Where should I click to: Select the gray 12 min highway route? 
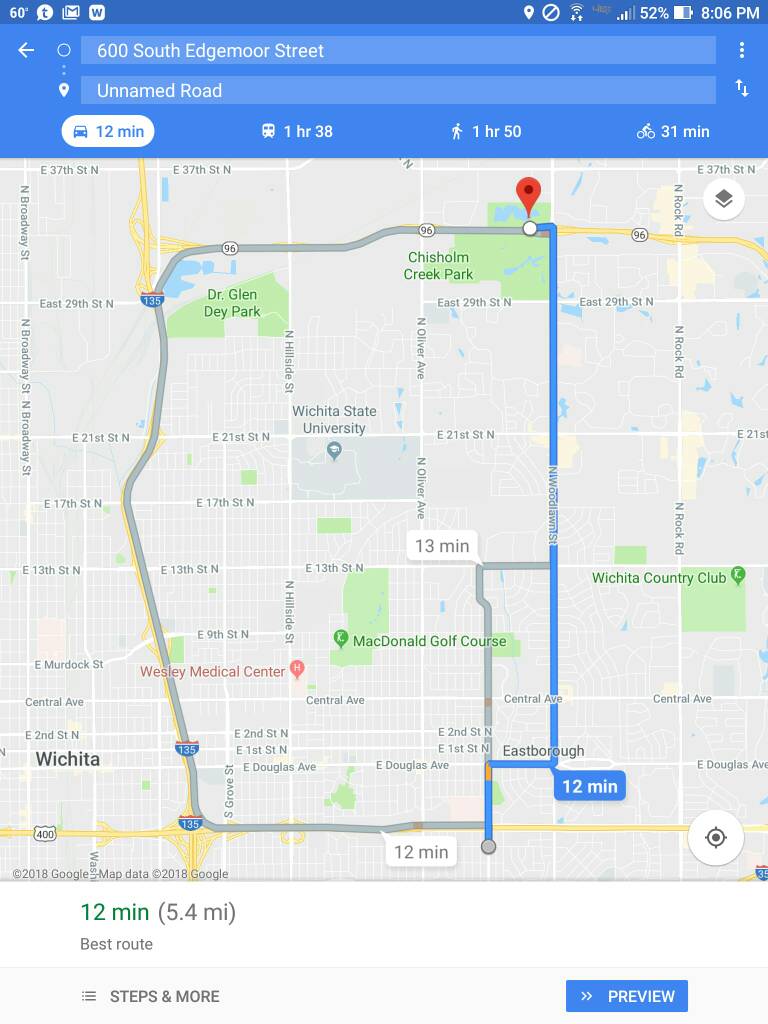click(x=420, y=852)
